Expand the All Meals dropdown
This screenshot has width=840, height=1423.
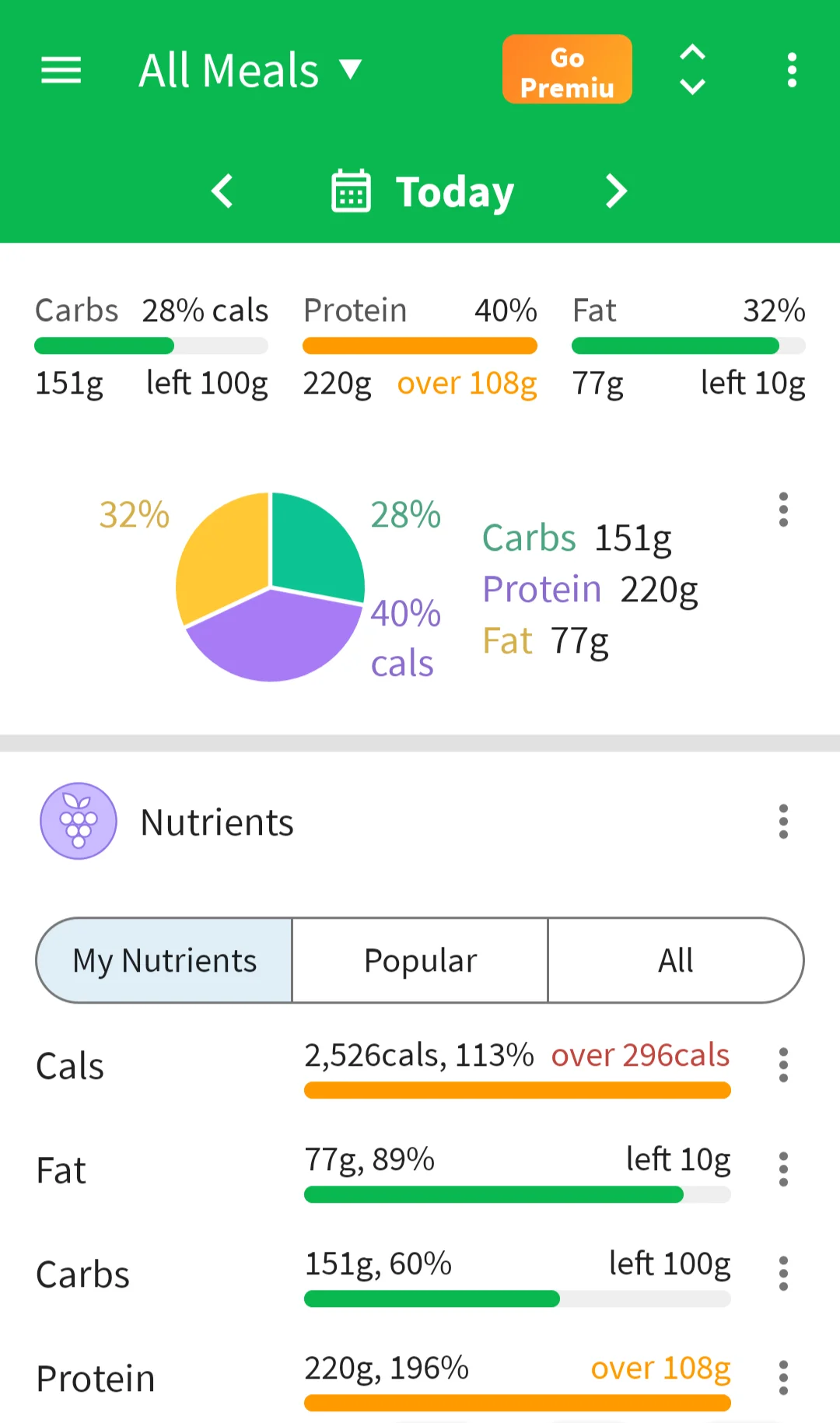(250, 70)
